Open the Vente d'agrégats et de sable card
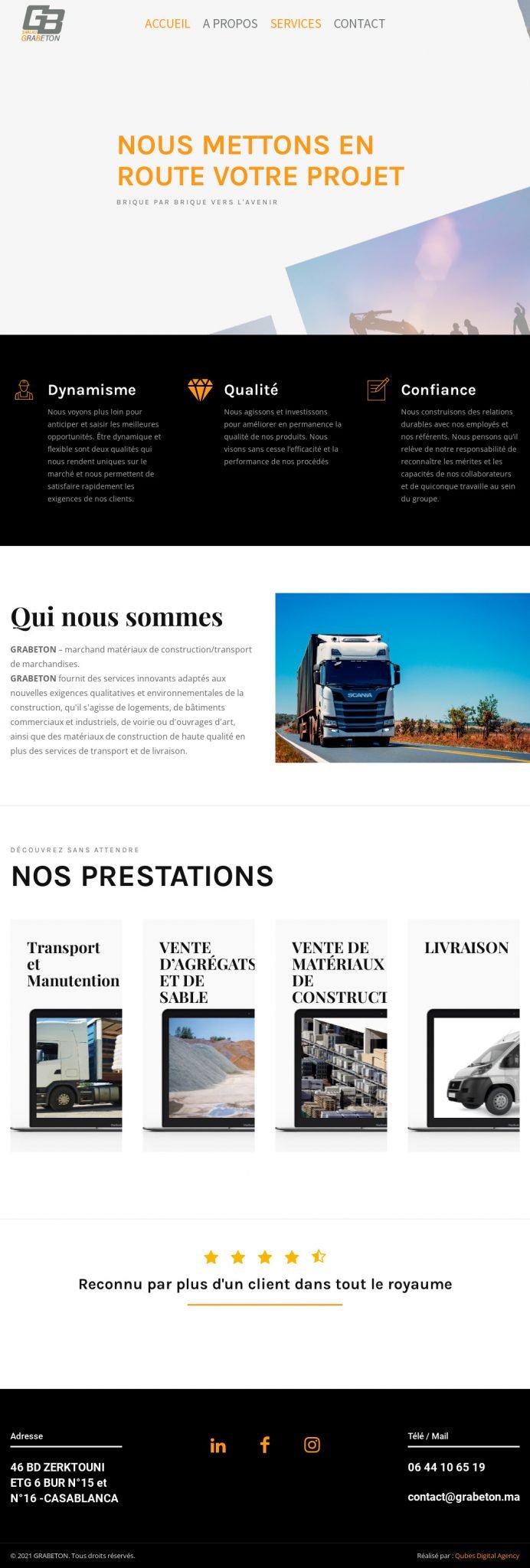Screen dimensions: 530x1568 pyautogui.click(x=198, y=1034)
